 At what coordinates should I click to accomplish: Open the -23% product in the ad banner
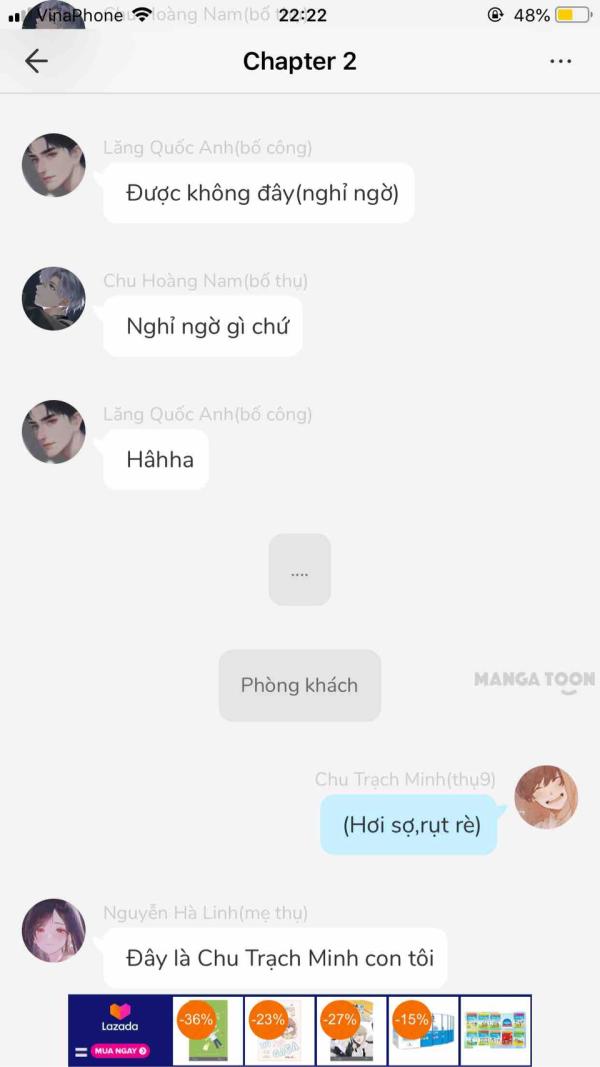click(279, 1031)
